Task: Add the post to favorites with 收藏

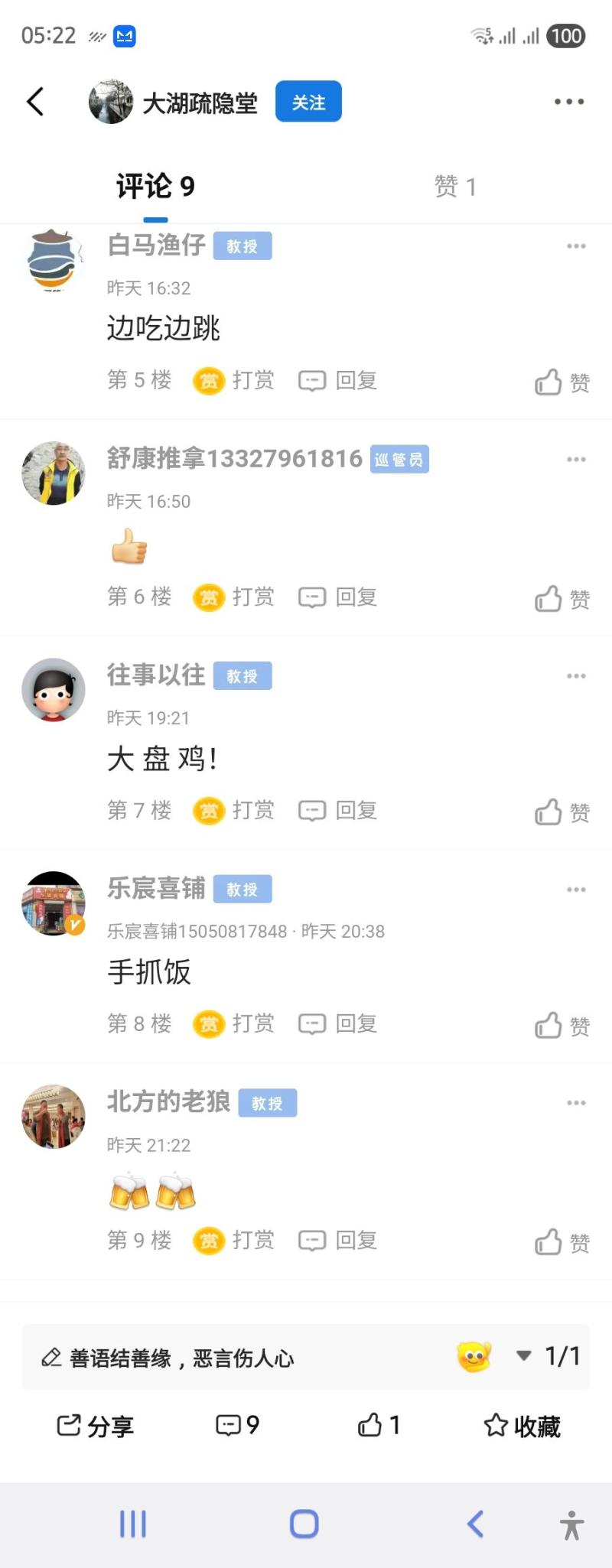Action: (522, 1426)
